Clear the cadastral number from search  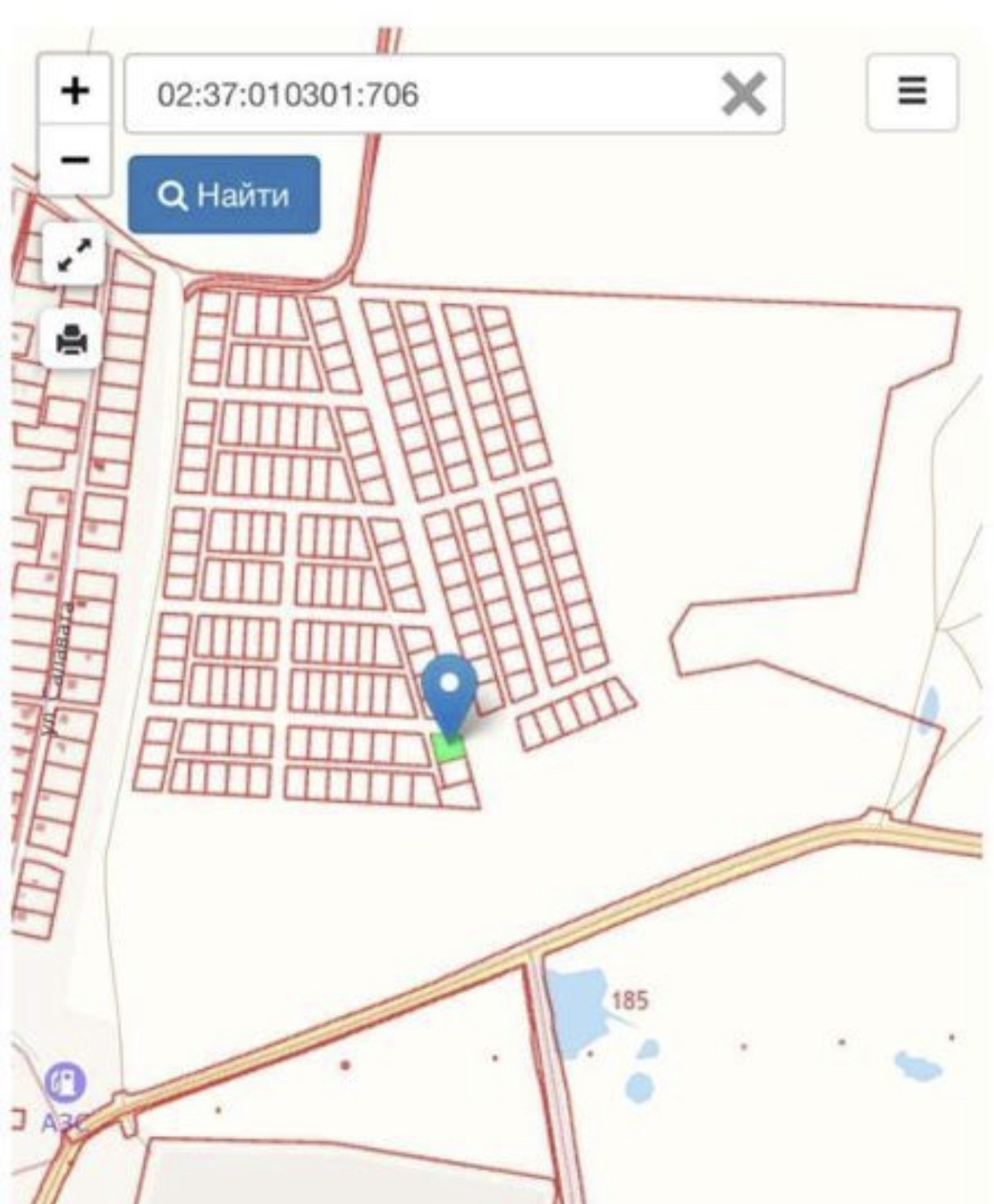pyautogui.click(x=743, y=94)
